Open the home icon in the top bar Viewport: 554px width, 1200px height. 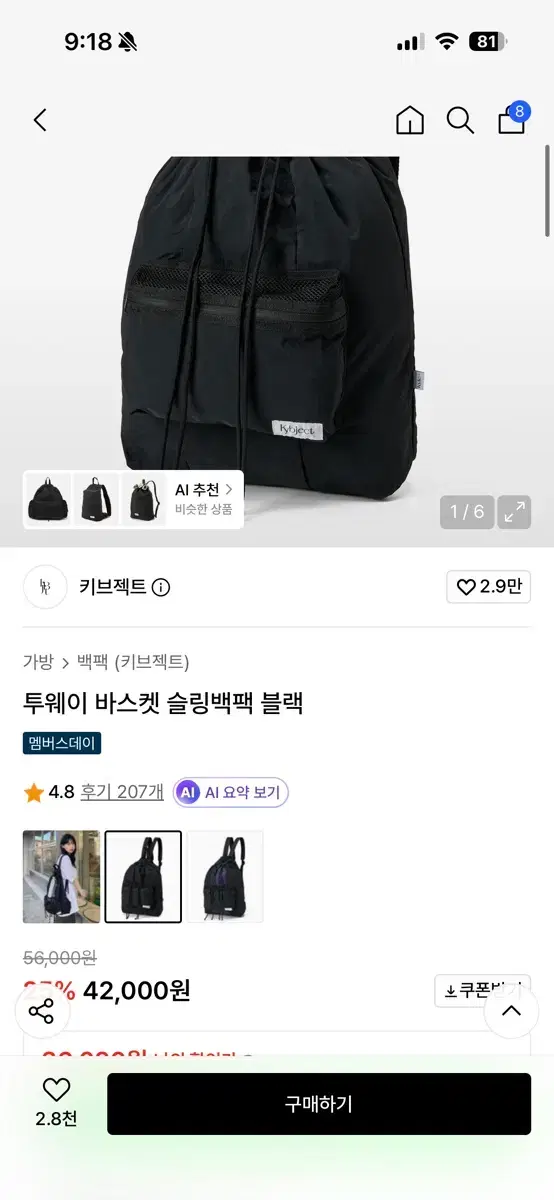(x=410, y=120)
